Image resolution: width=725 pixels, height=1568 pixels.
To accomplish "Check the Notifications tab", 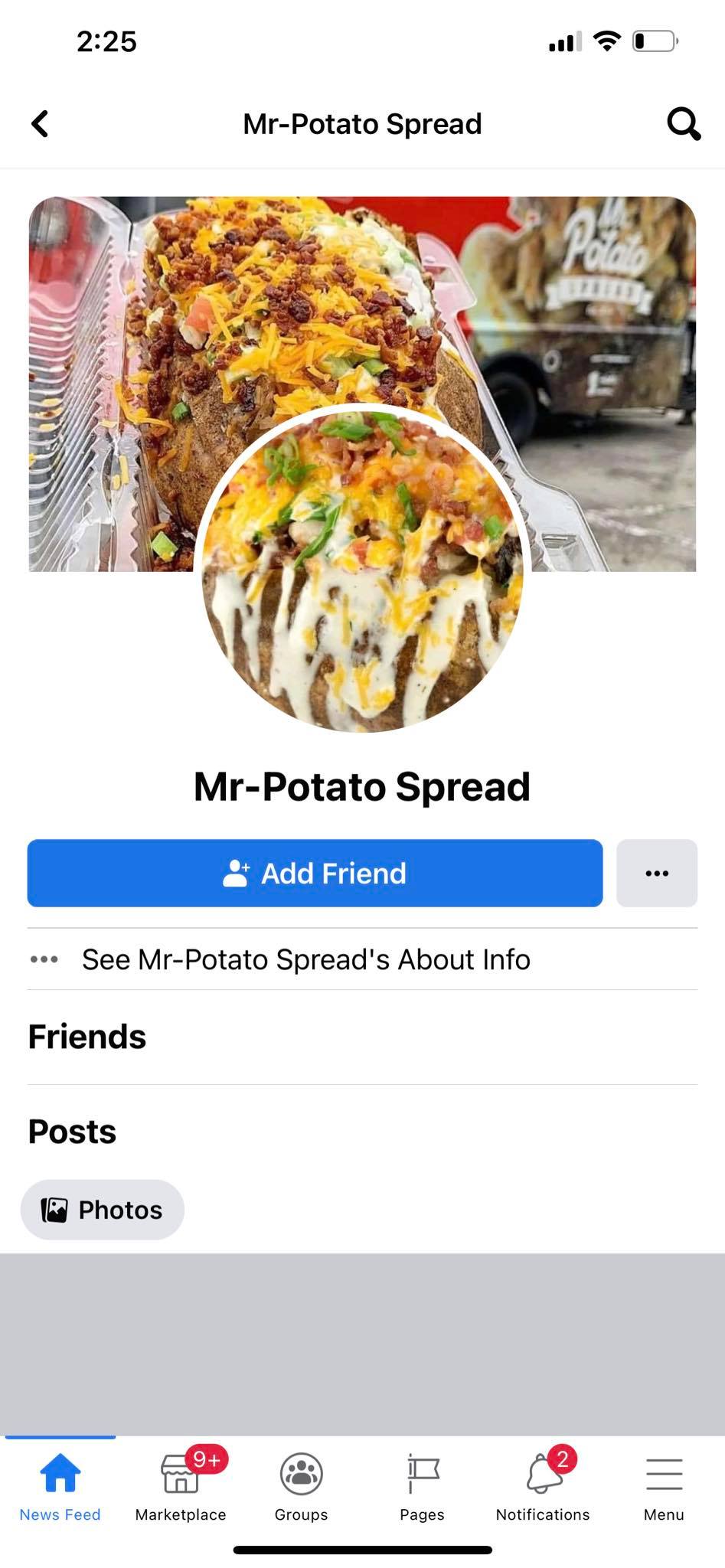I will pos(543,1487).
